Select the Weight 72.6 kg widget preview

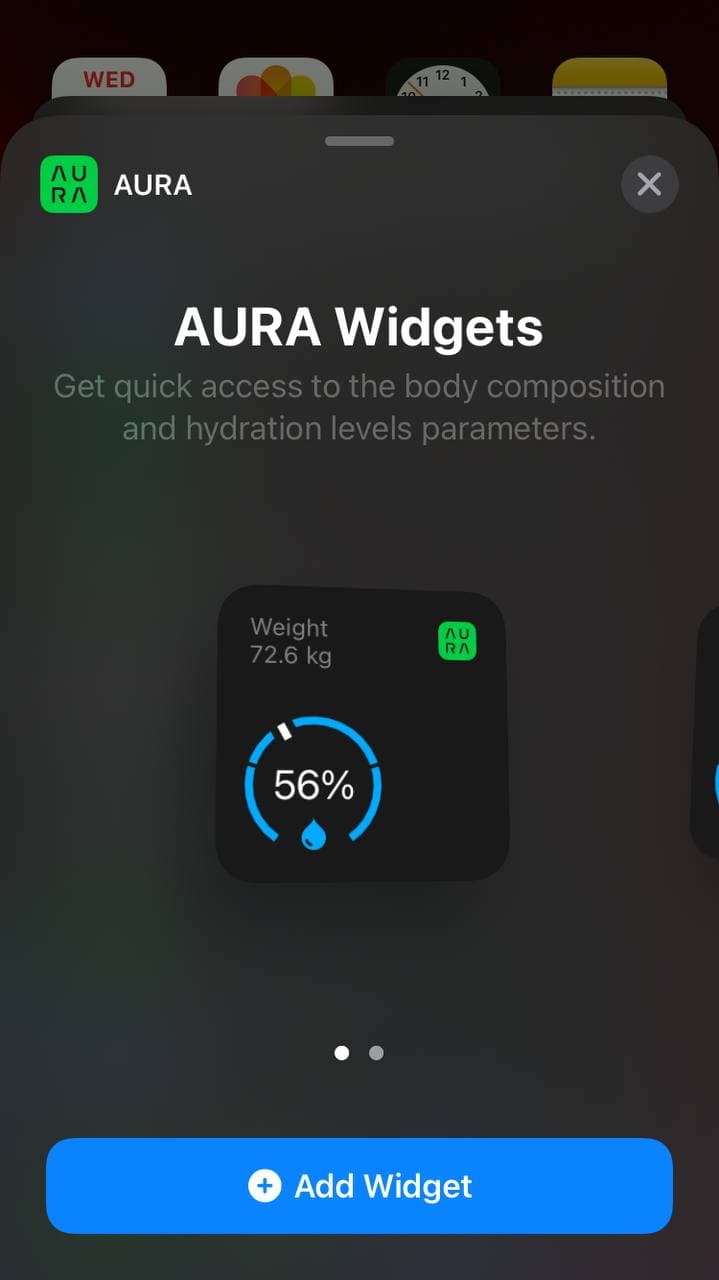(362, 733)
